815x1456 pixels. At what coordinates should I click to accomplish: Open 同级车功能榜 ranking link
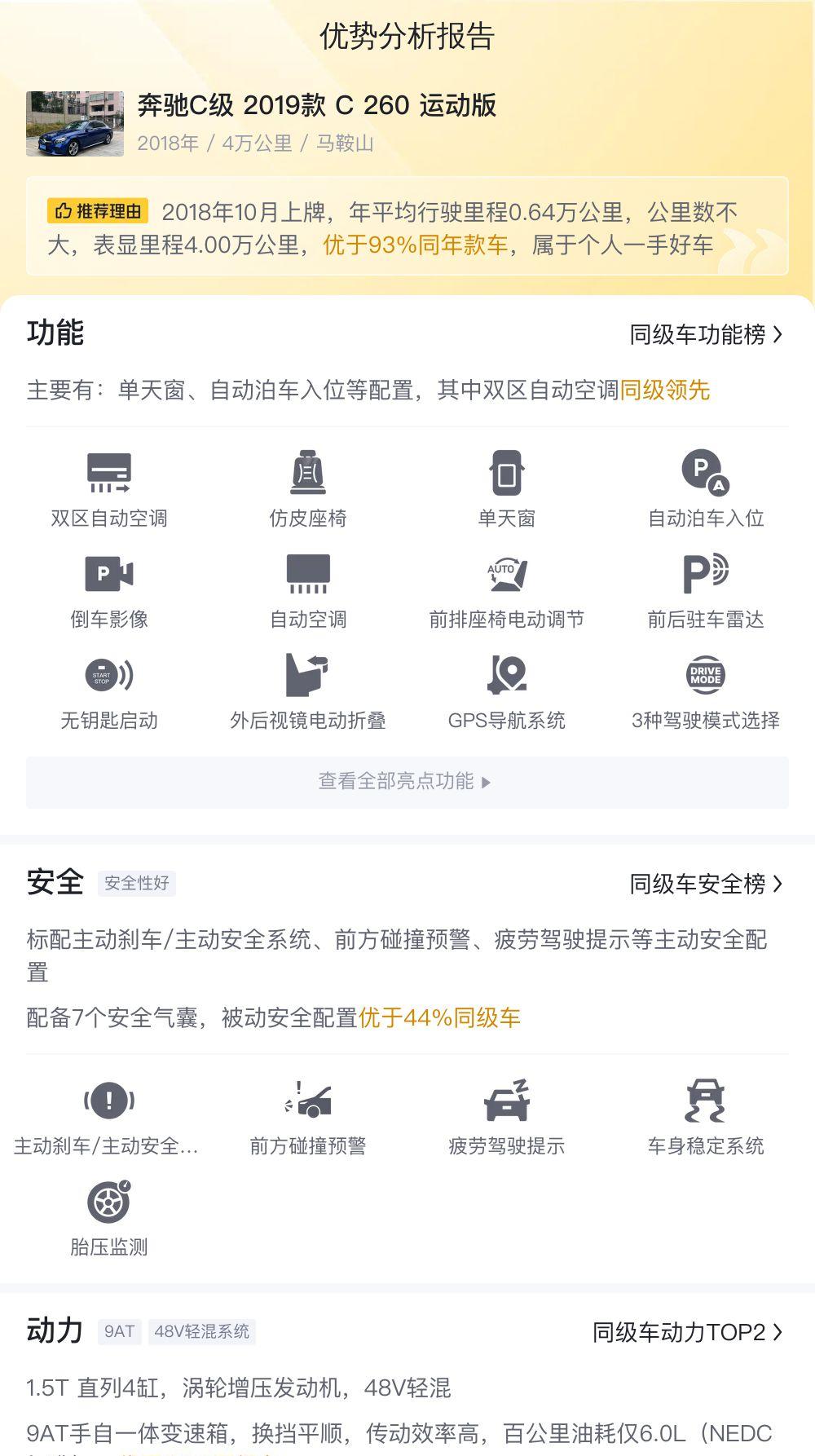pos(706,334)
